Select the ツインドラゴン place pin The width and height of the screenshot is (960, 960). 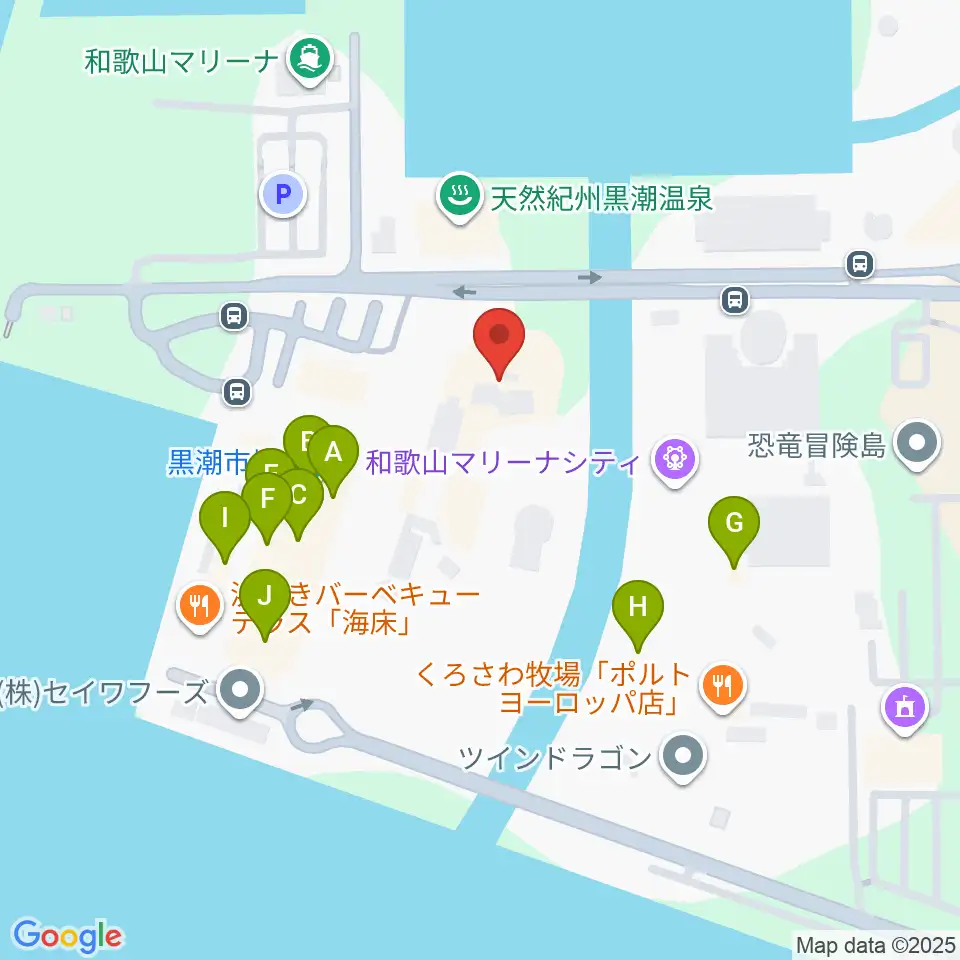(x=683, y=758)
